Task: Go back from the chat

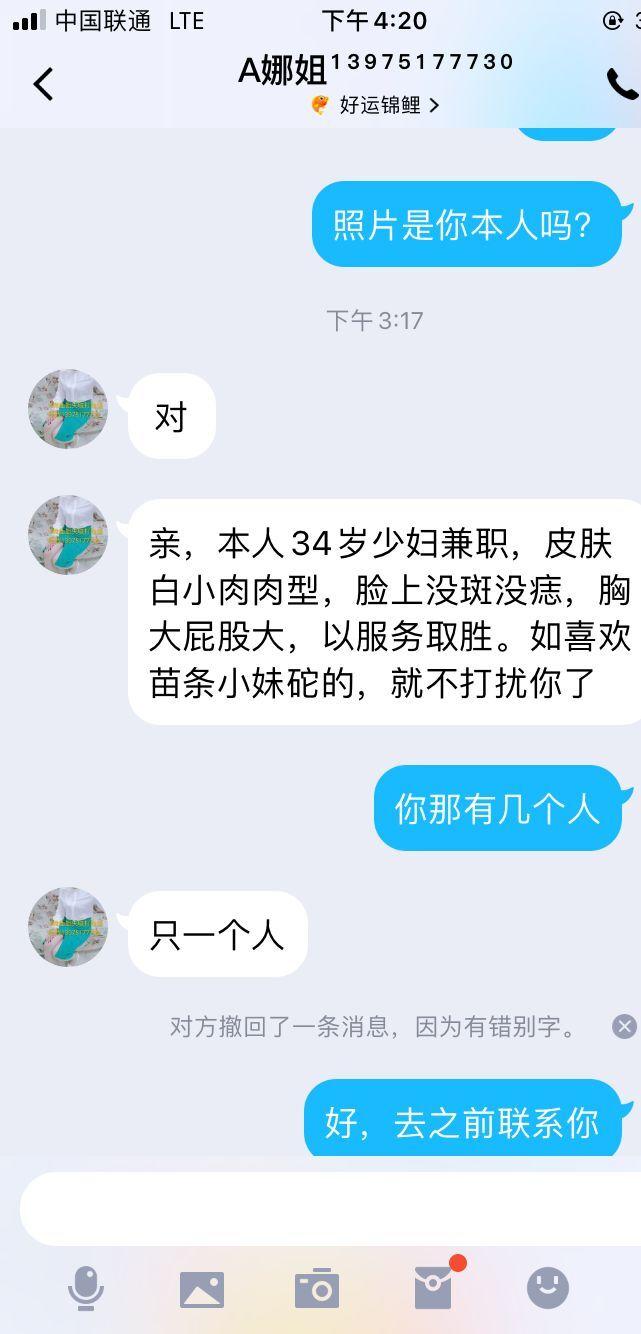Action: pos(43,84)
